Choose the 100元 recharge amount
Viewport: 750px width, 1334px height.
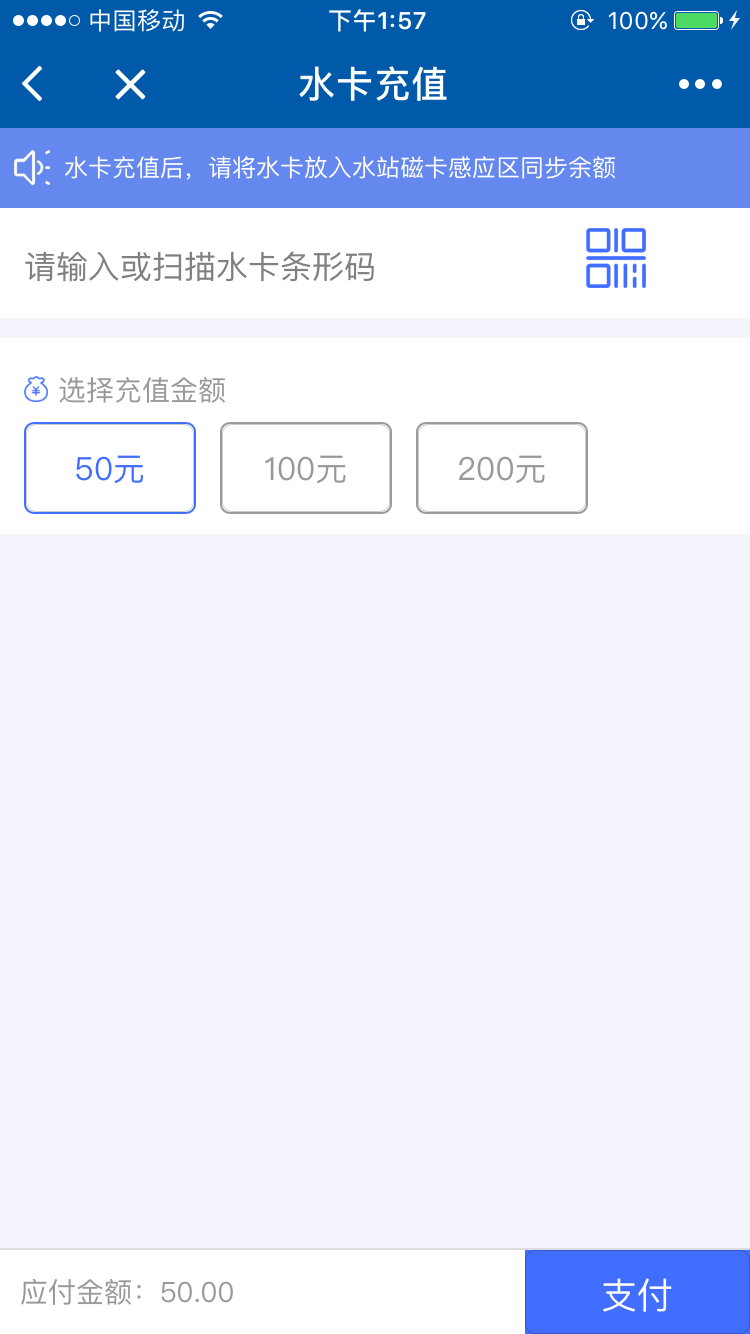pos(306,468)
